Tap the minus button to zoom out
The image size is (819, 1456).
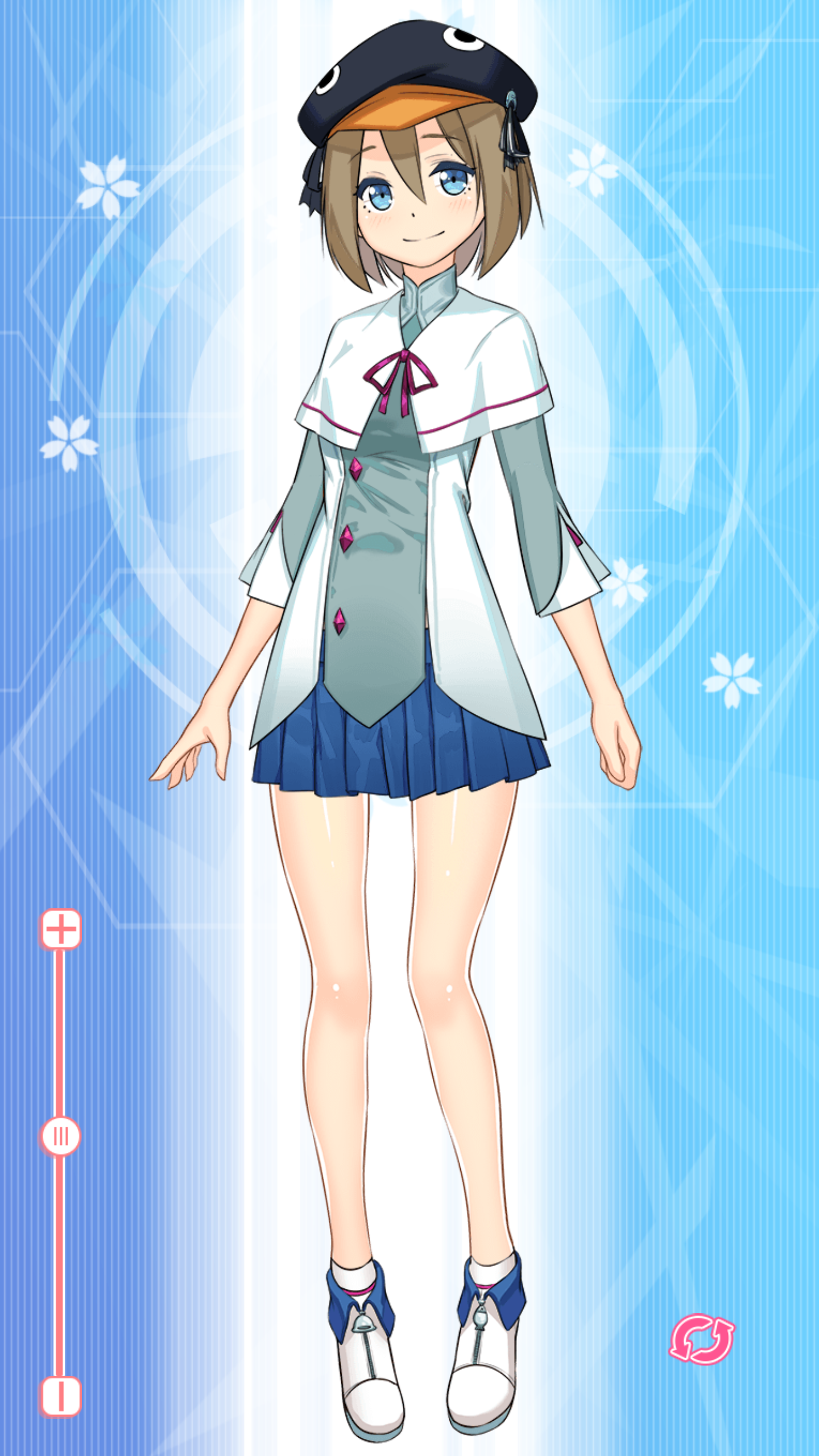61,1396
